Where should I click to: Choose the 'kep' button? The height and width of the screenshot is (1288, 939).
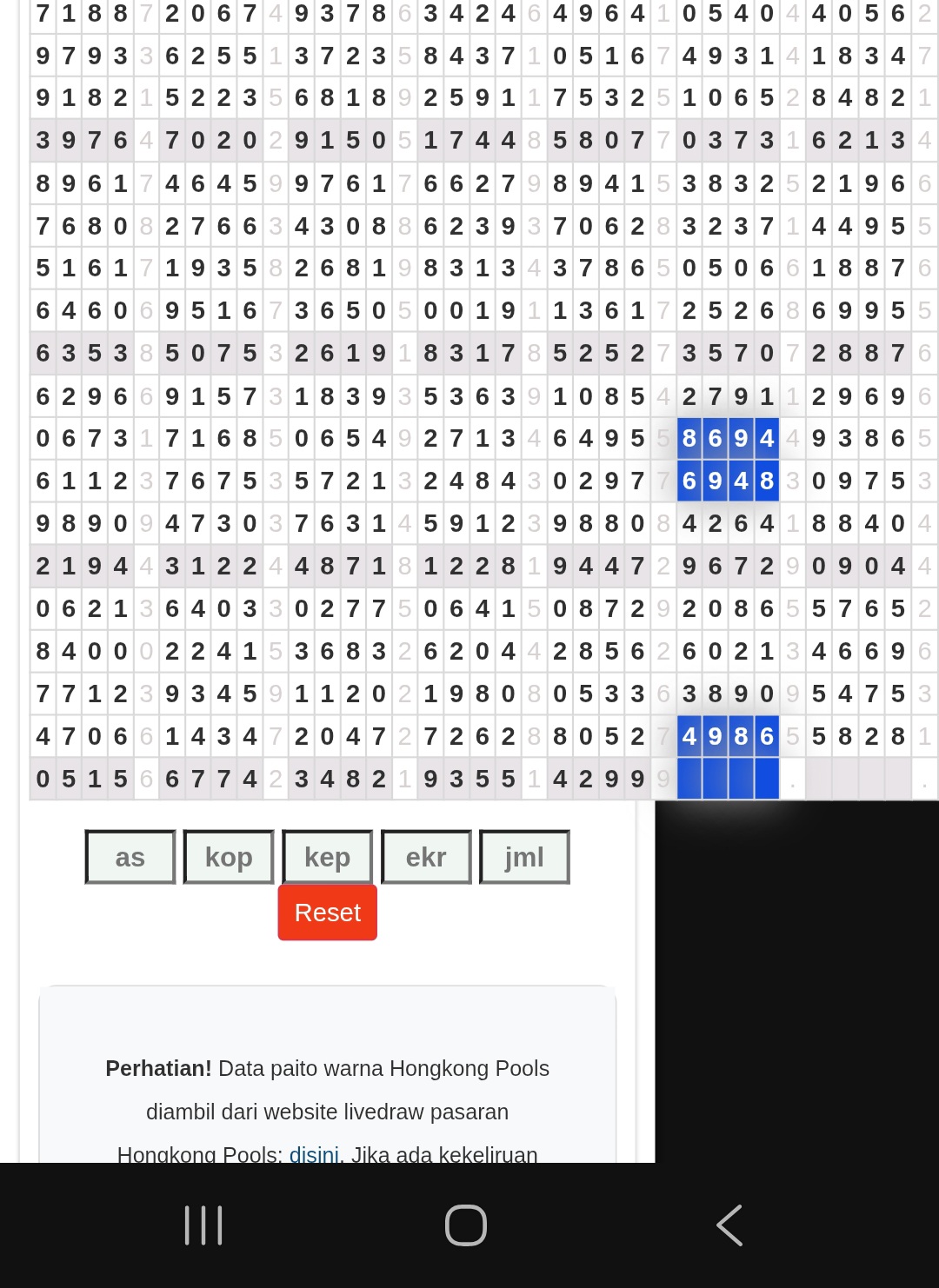point(327,857)
